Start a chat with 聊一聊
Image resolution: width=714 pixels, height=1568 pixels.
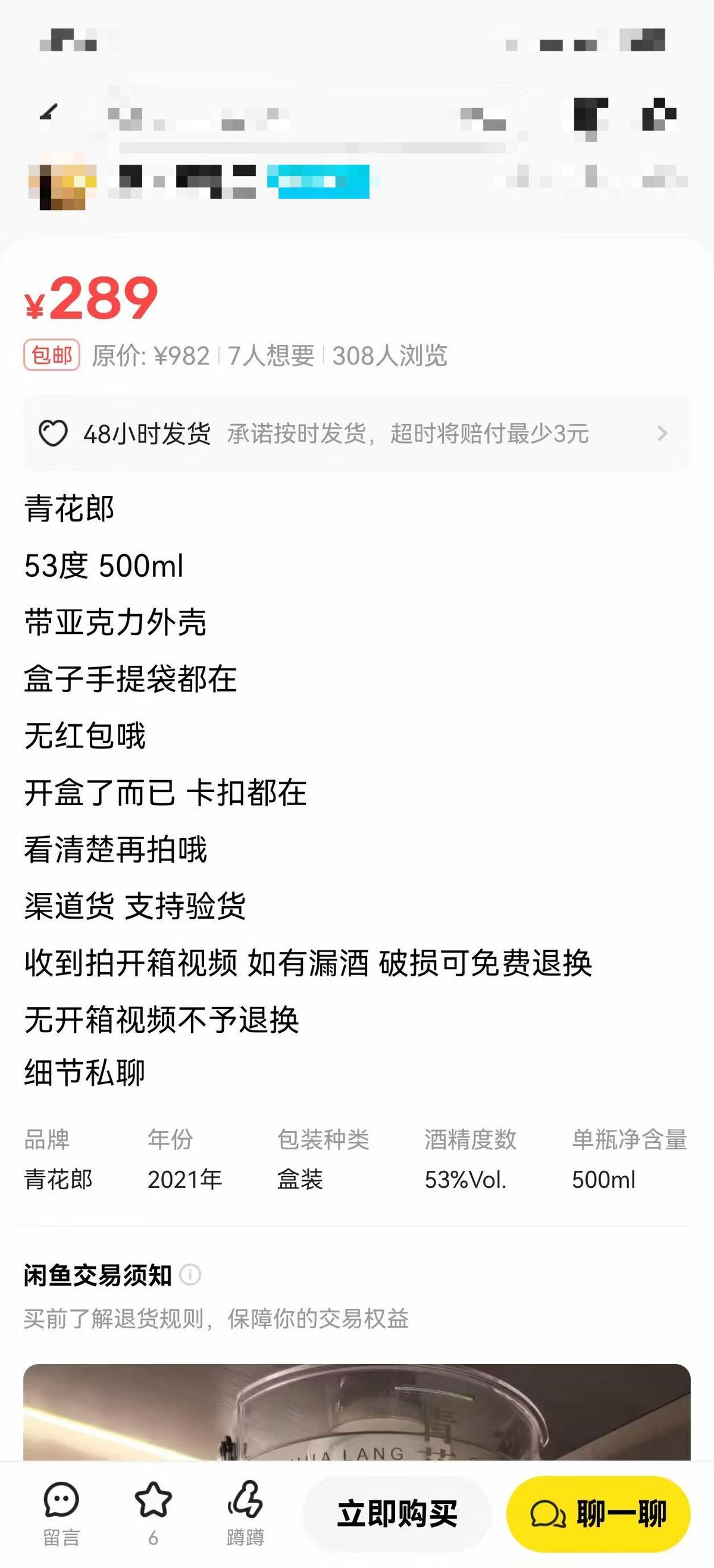point(598,1514)
